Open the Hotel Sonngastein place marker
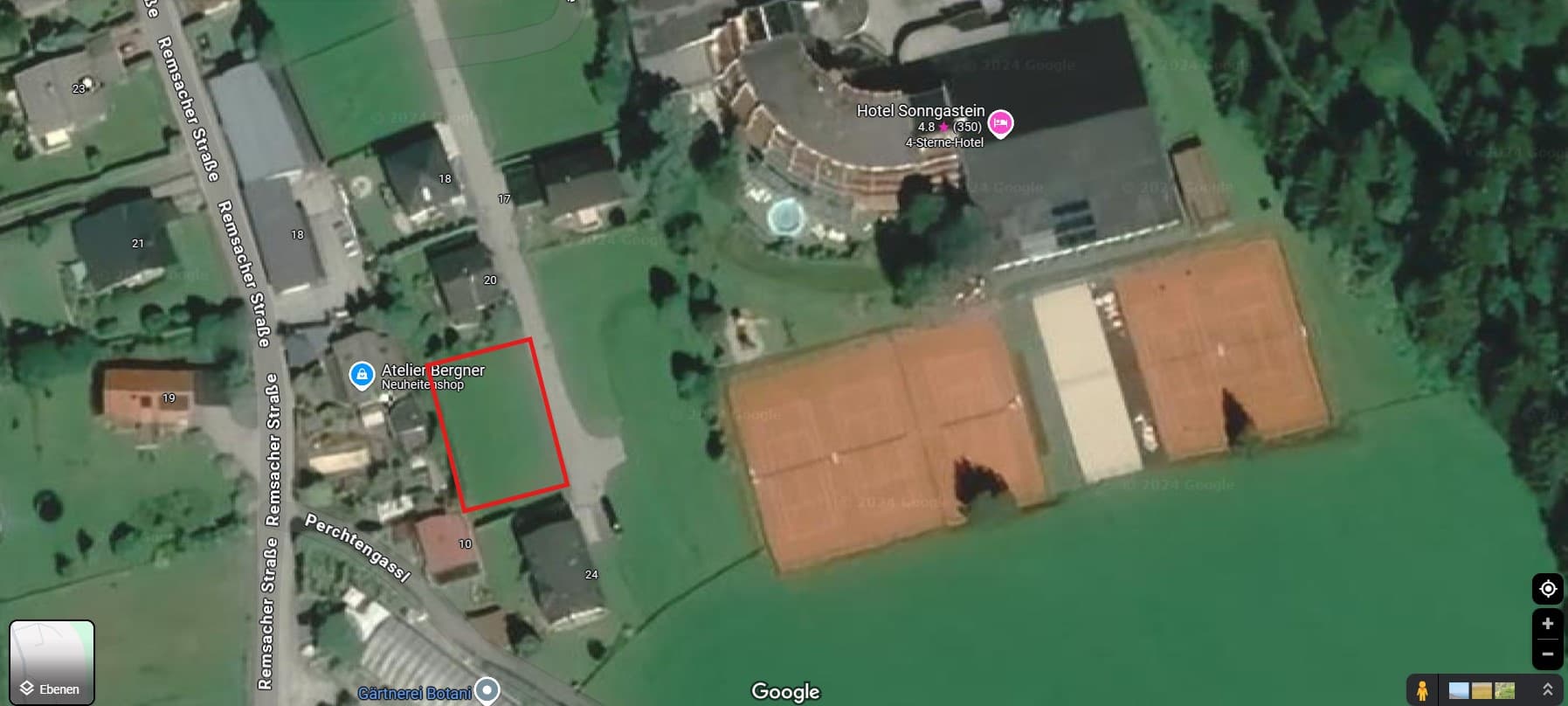This screenshot has height=706, width=1568. 1000,123
